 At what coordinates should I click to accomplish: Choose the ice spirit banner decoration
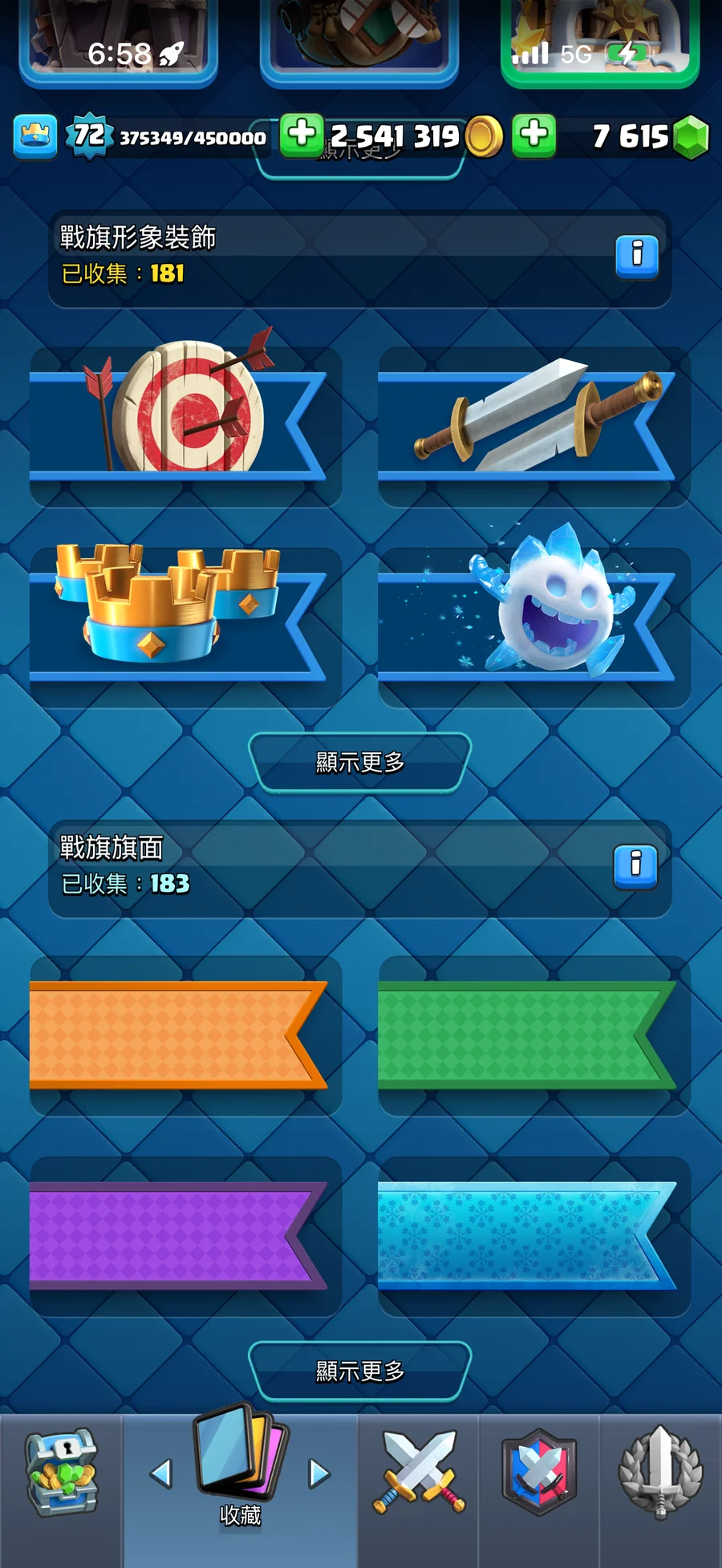(x=533, y=618)
